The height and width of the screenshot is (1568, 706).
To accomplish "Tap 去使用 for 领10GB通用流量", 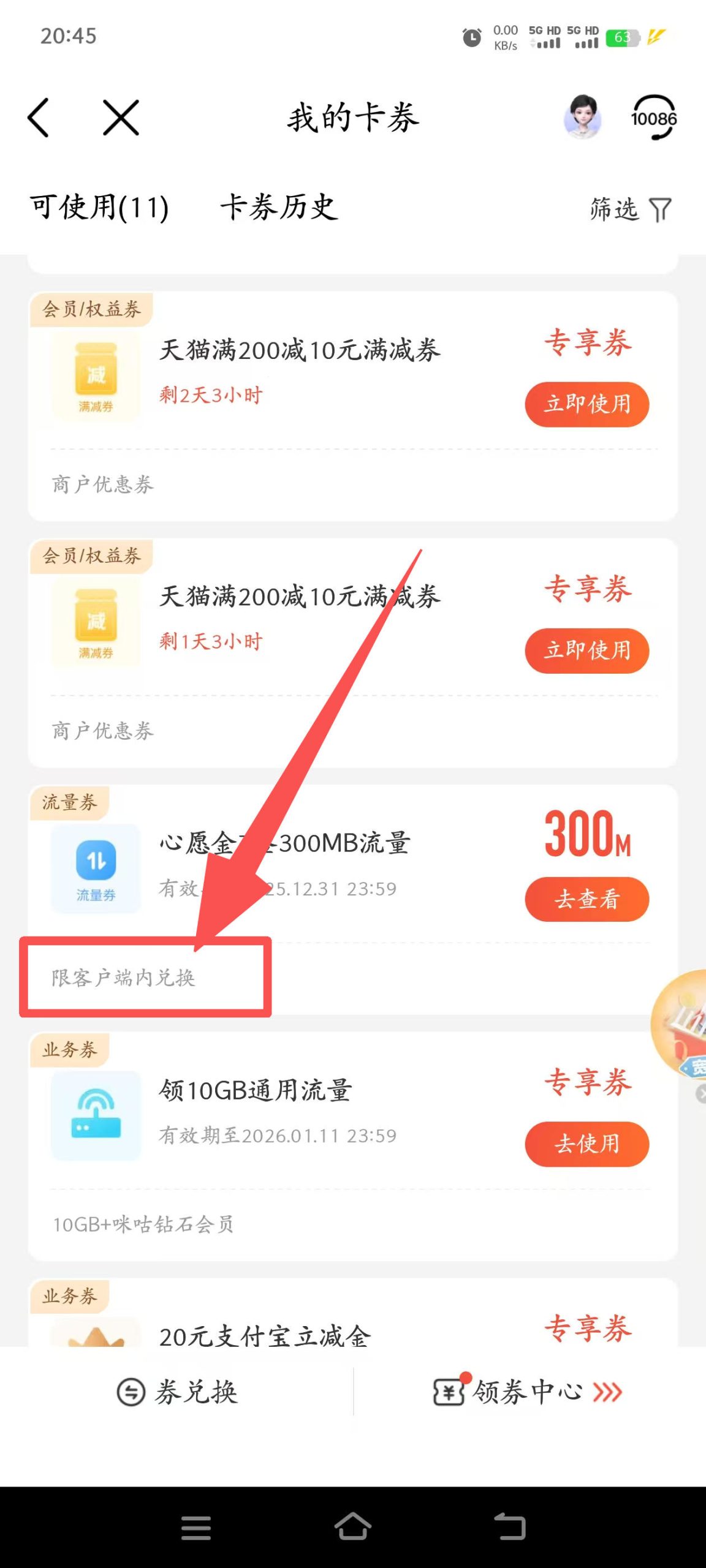I will (586, 1144).
